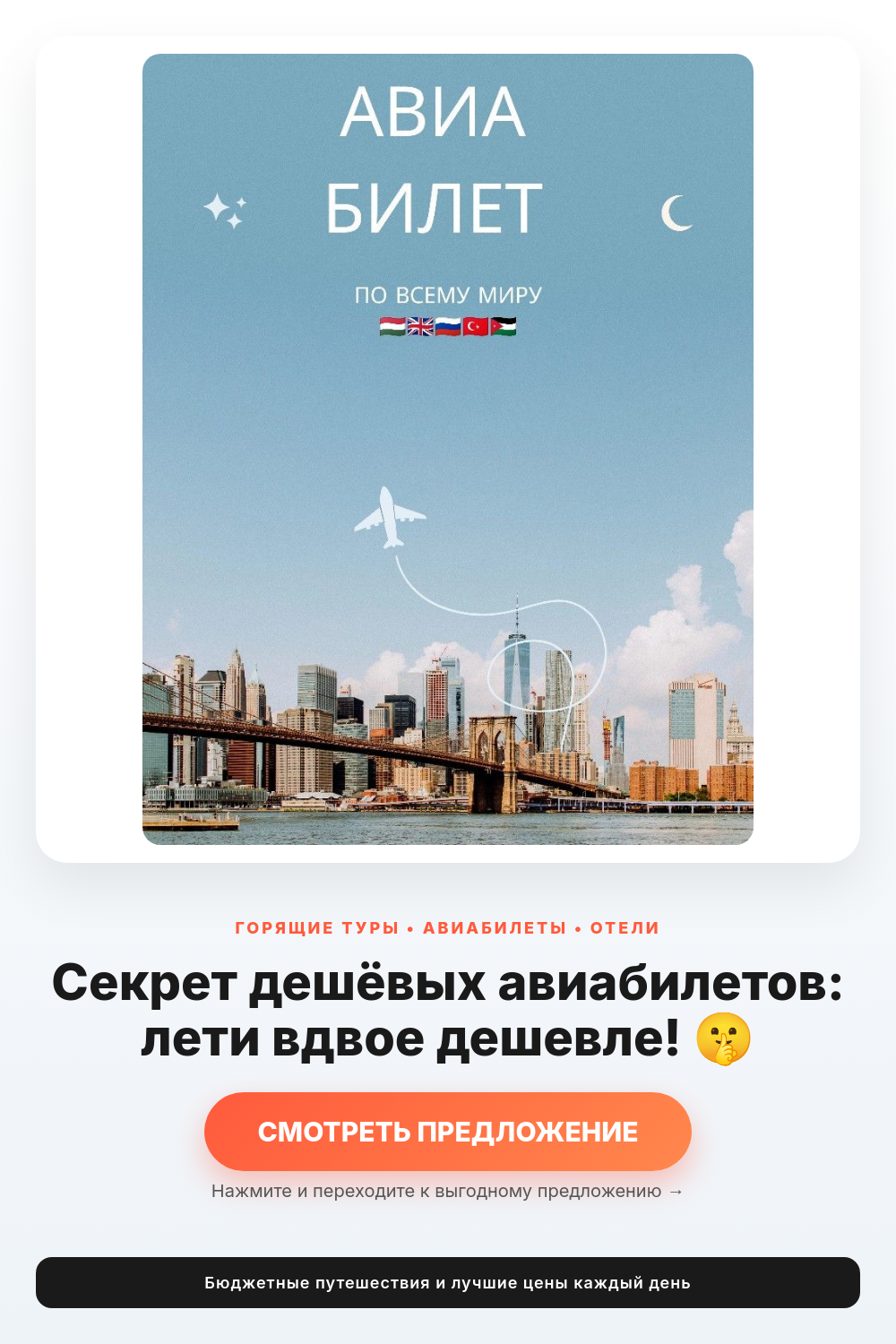This screenshot has height=1344, width=896.
Task: Open the АВИА БИЛЕТ image card
Action: click(x=448, y=448)
